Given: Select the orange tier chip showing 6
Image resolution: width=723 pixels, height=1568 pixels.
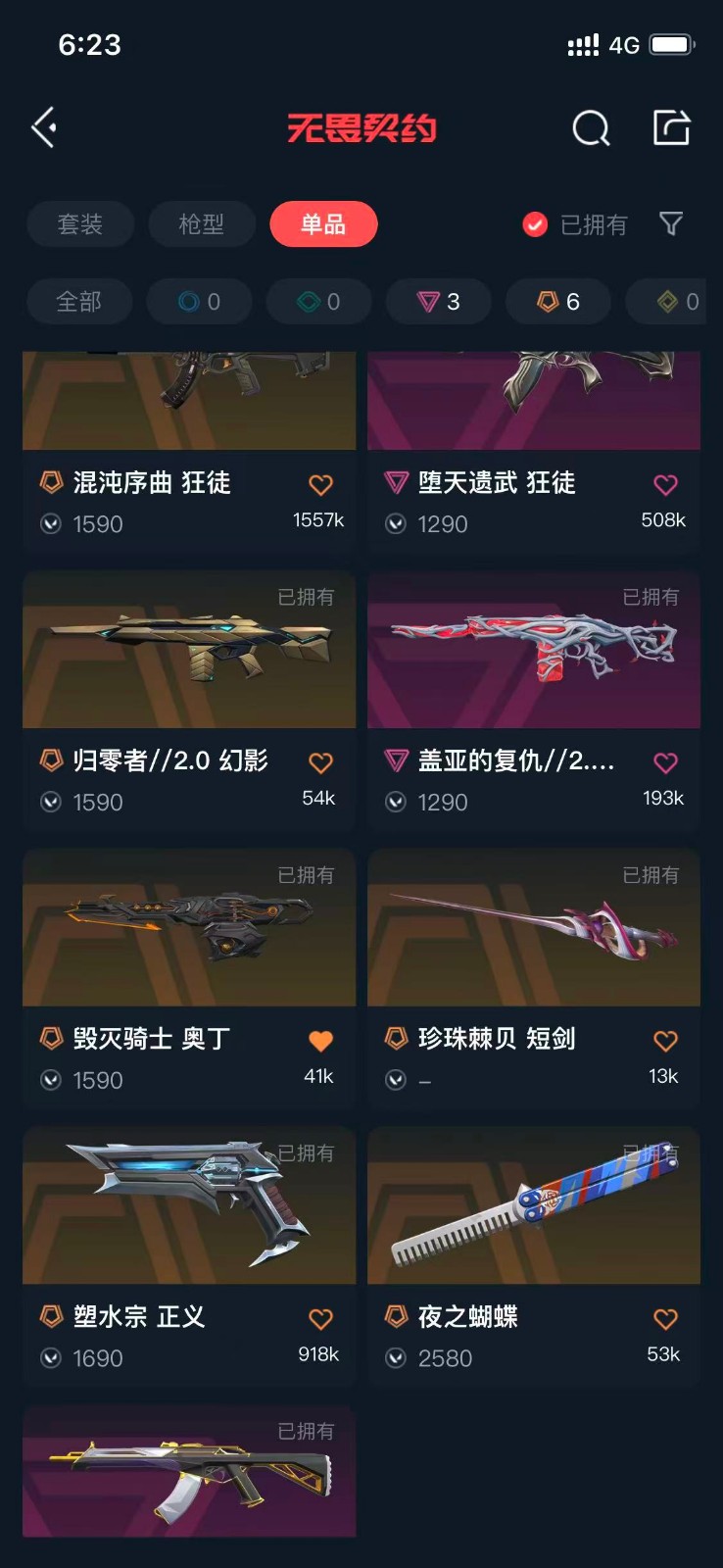Looking at the screenshot, I should (x=558, y=302).
